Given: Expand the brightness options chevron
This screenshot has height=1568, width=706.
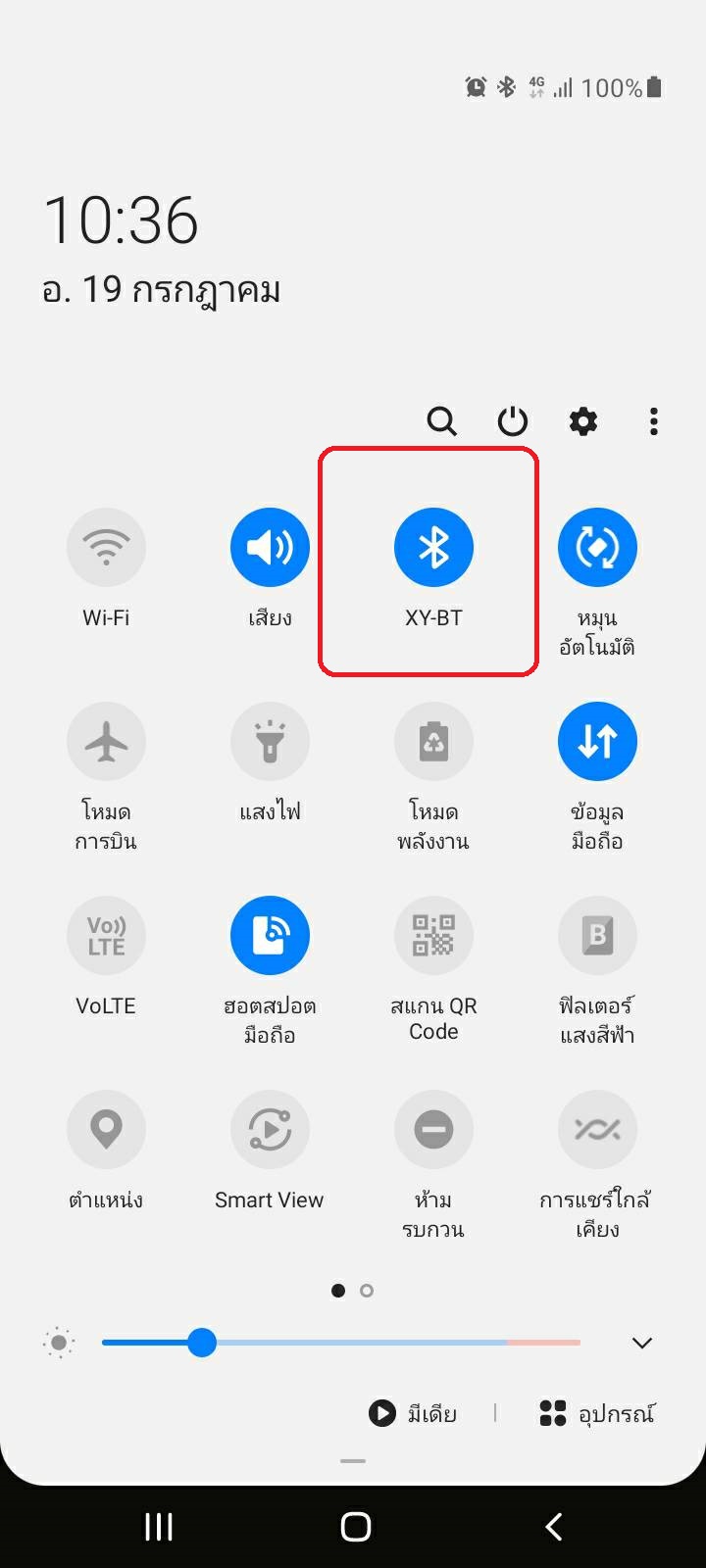Looking at the screenshot, I should (642, 1343).
